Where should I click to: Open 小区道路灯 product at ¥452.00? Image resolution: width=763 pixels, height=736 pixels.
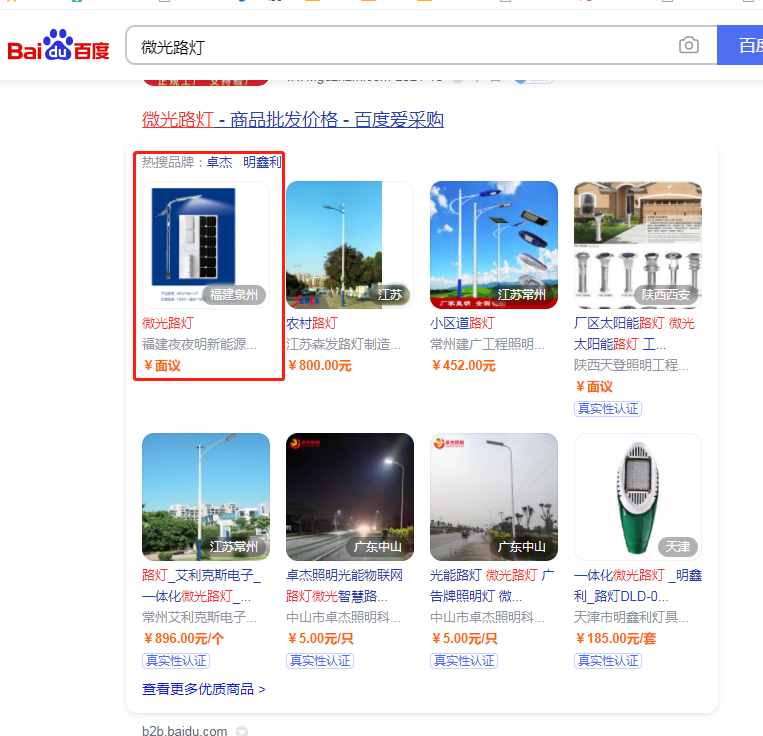(493, 245)
